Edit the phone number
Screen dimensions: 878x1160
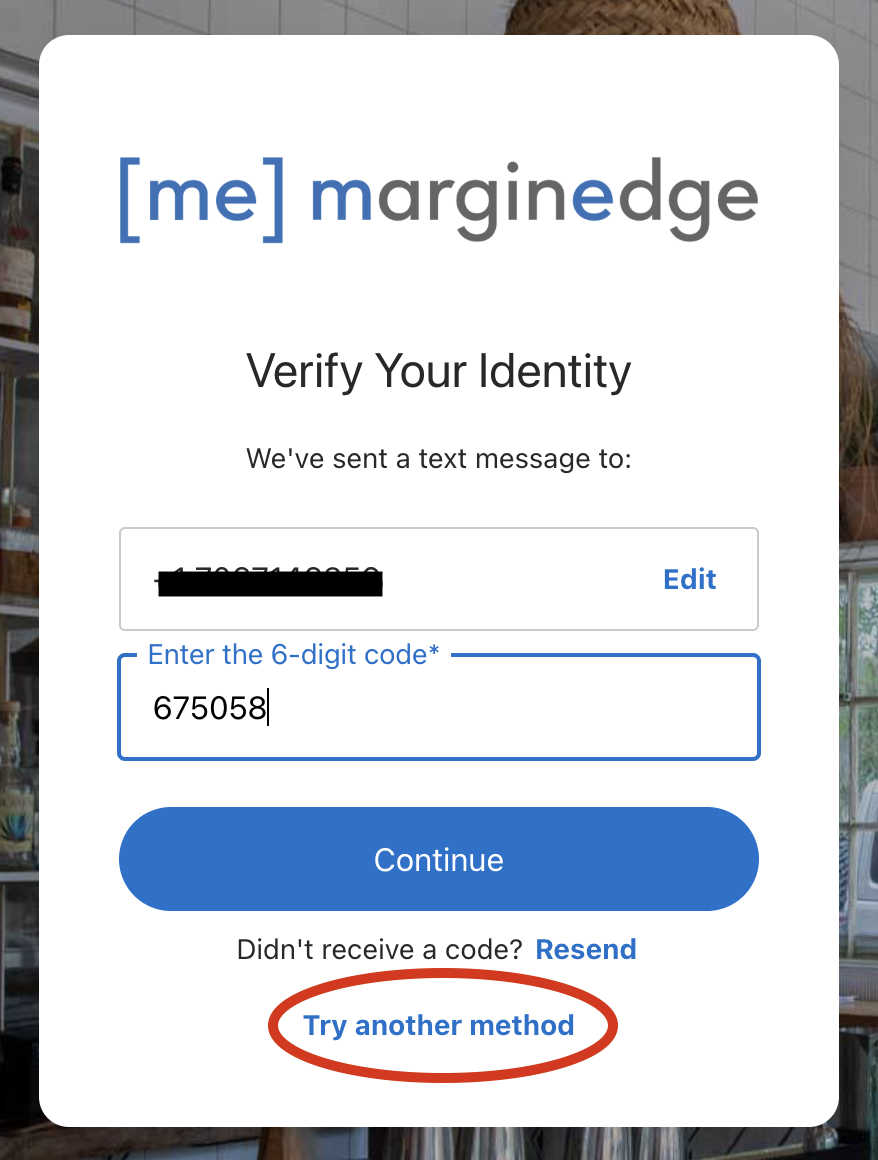(x=689, y=580)
